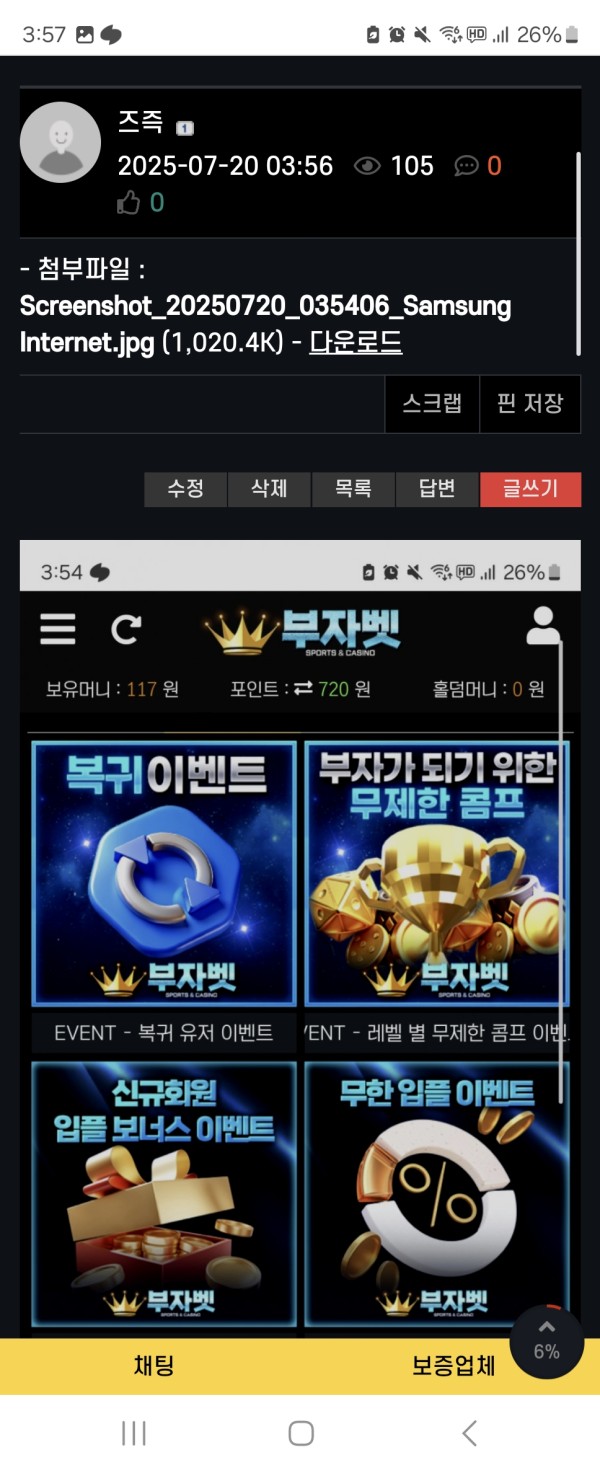
Task: Open the 보증업체 tab at the bottom
Action: point(453,1366)
